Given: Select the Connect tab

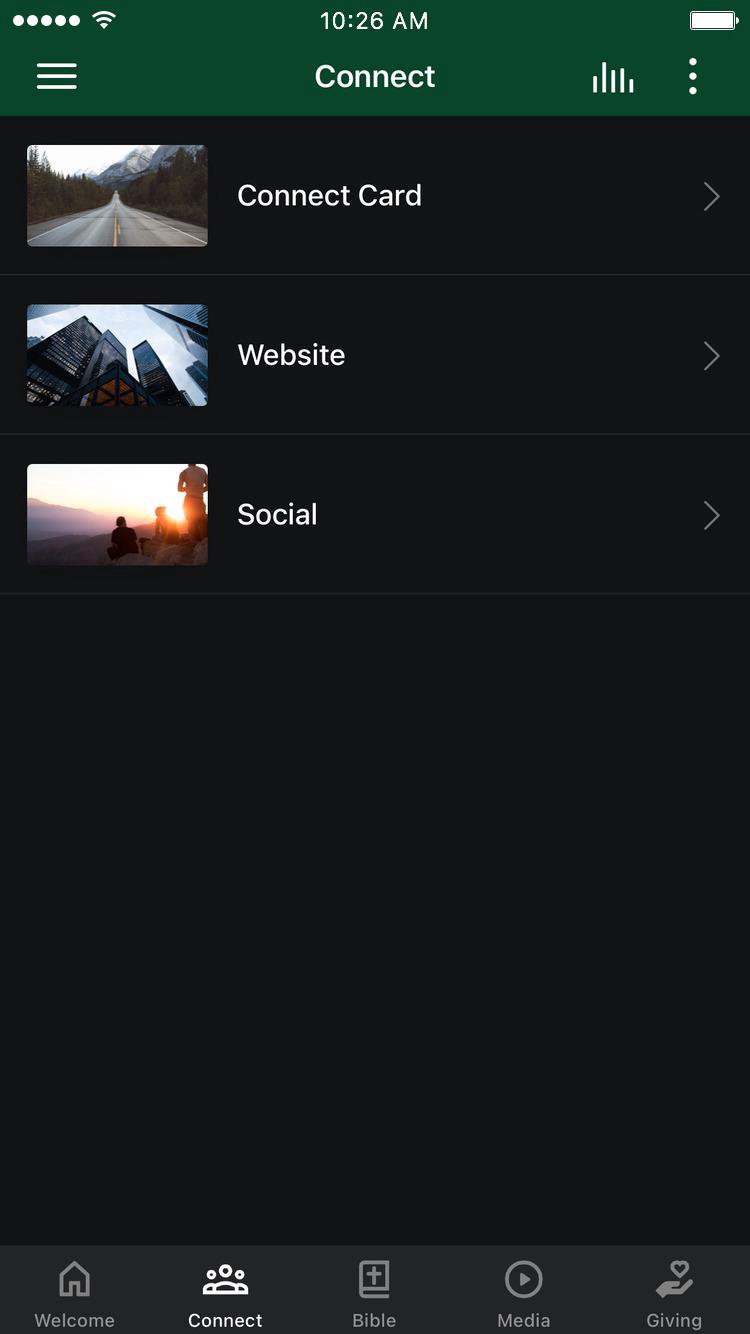Looking at the screenshot, I should coord(225,1293).
